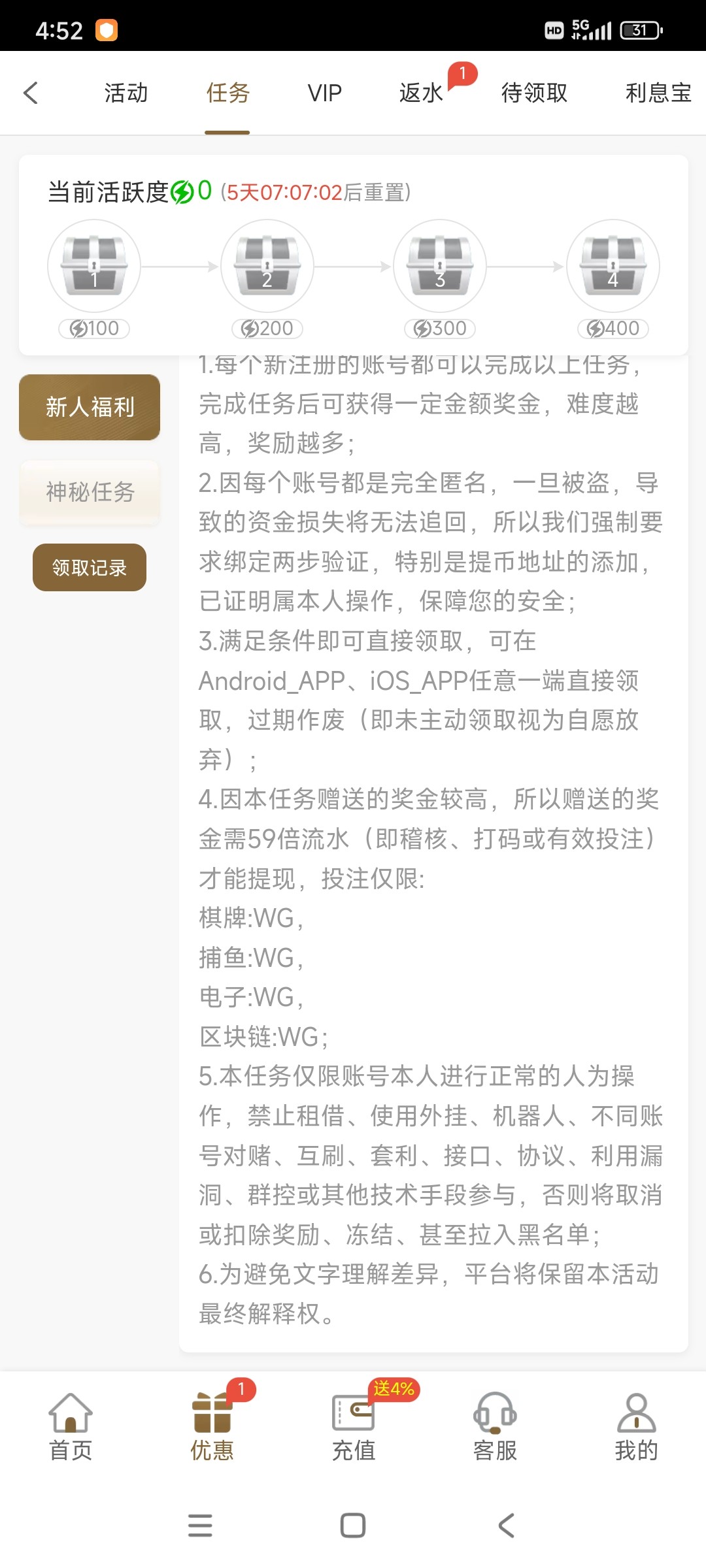Open the 充值 recharge tab
Viewport: 706px width, 1568px height.
click(x=354, y=1428)
